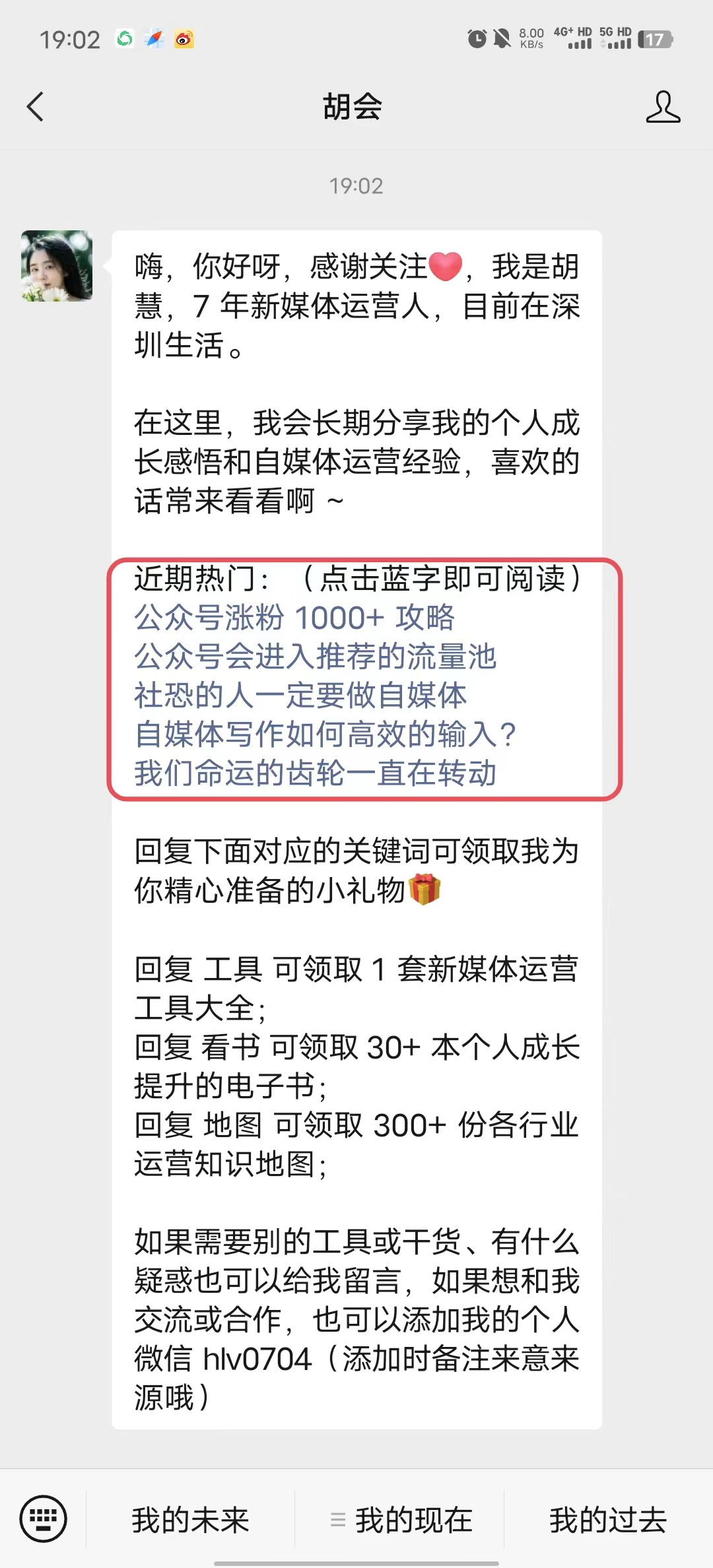Tap the 19:02 timestamp above the message
The height and width of the screenshot is (1568, 713).
pyautogui.click(x=356, y=185)
